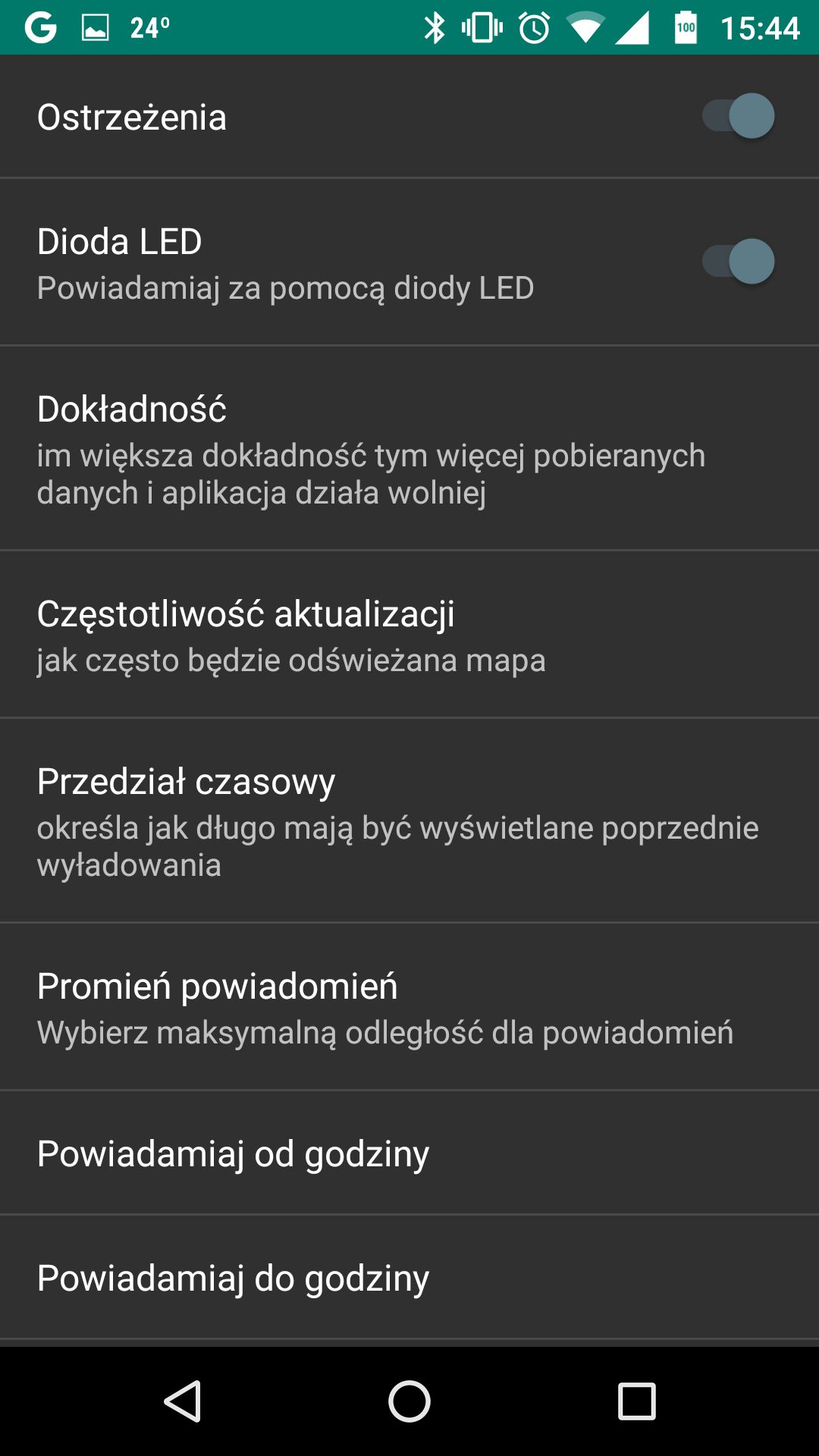Image resolution: width=819 pixels, height=1456 pixels.
Task: Open Częstotliwość aktualizacji setting
Action: [409, 635]
